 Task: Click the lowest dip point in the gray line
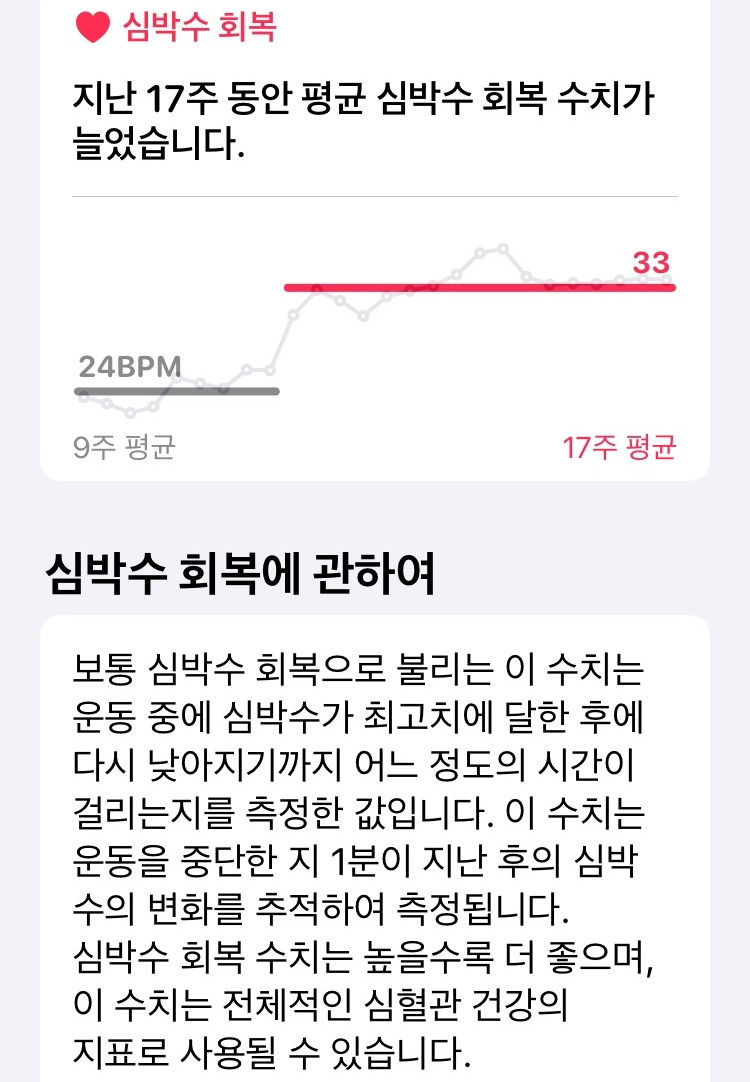(x=131, y=411)
